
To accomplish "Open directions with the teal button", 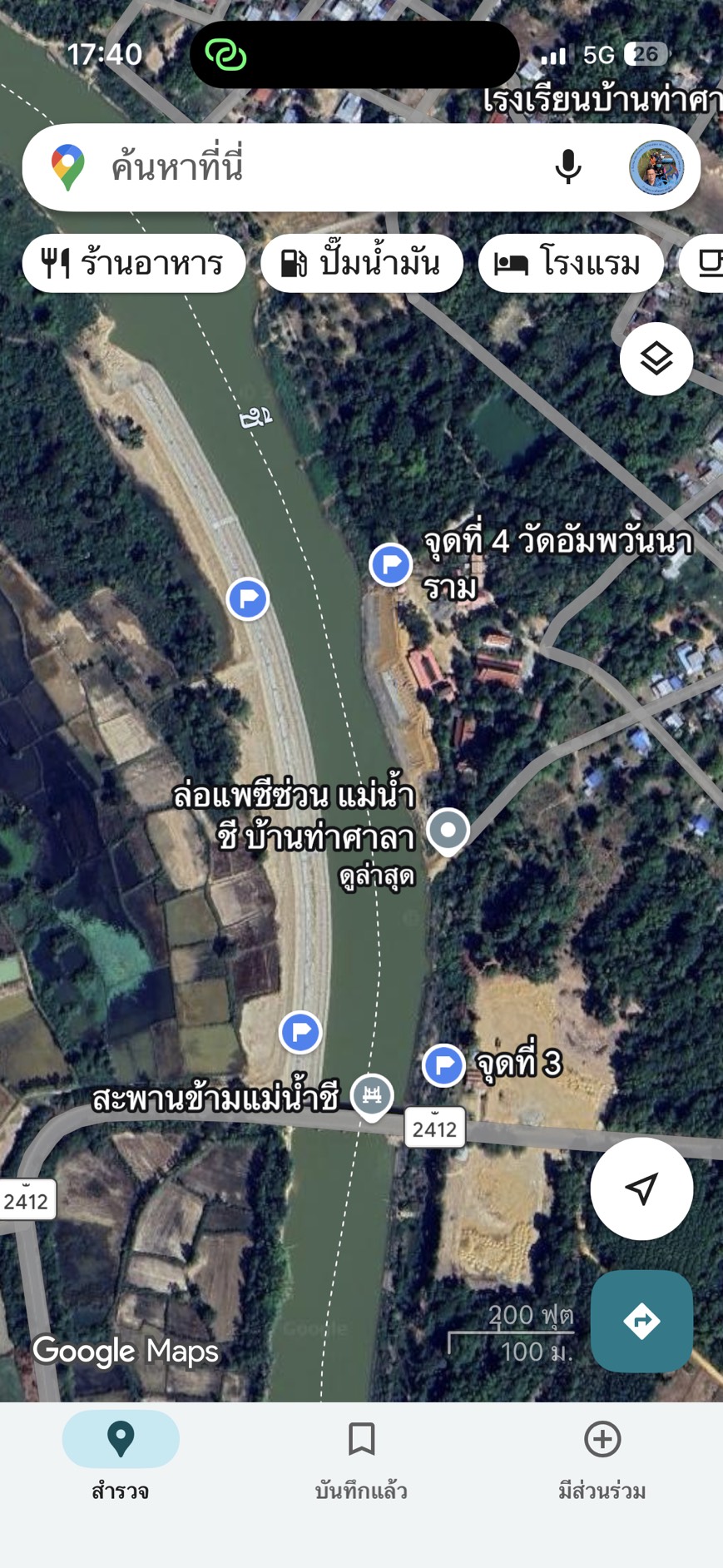I will click(x=641, y=1321).
